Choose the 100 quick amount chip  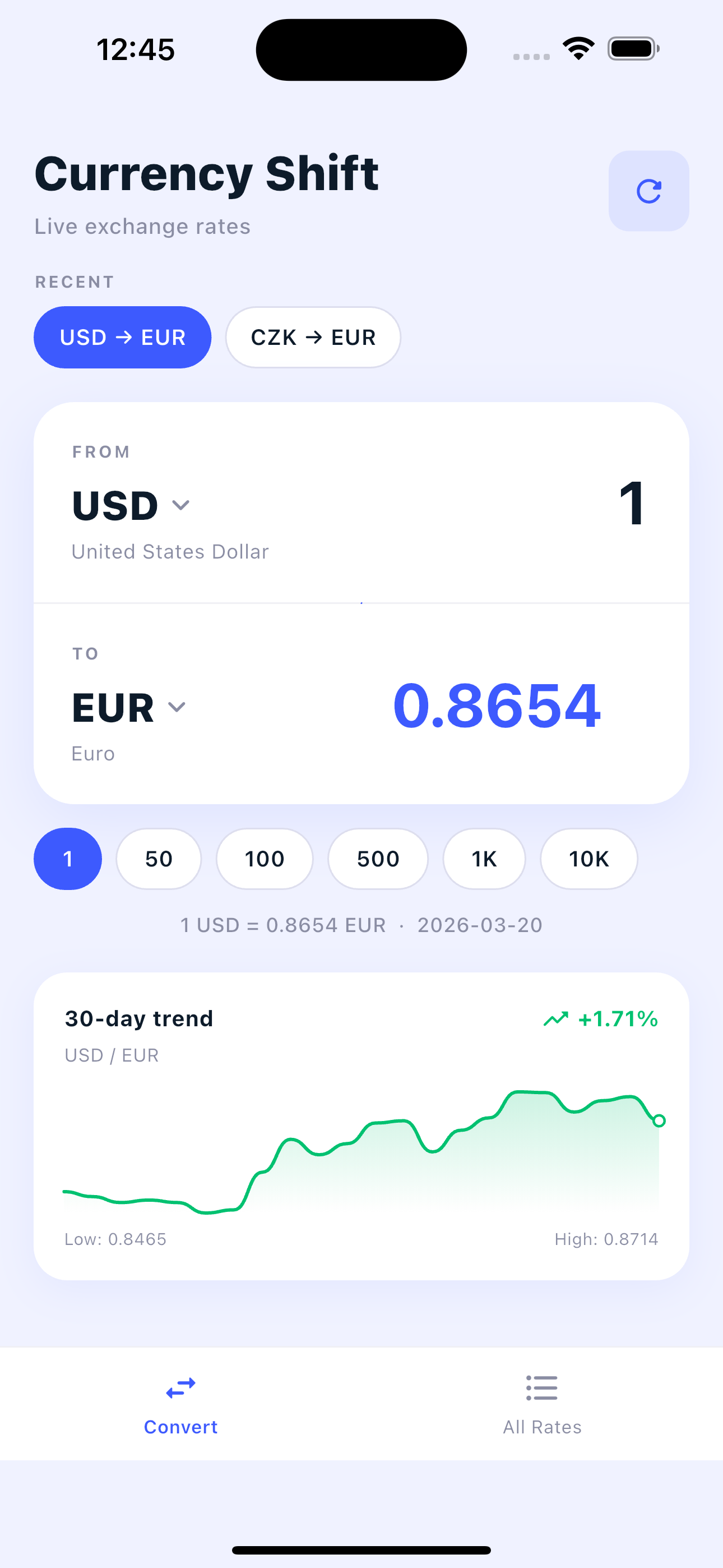(264, 859)
